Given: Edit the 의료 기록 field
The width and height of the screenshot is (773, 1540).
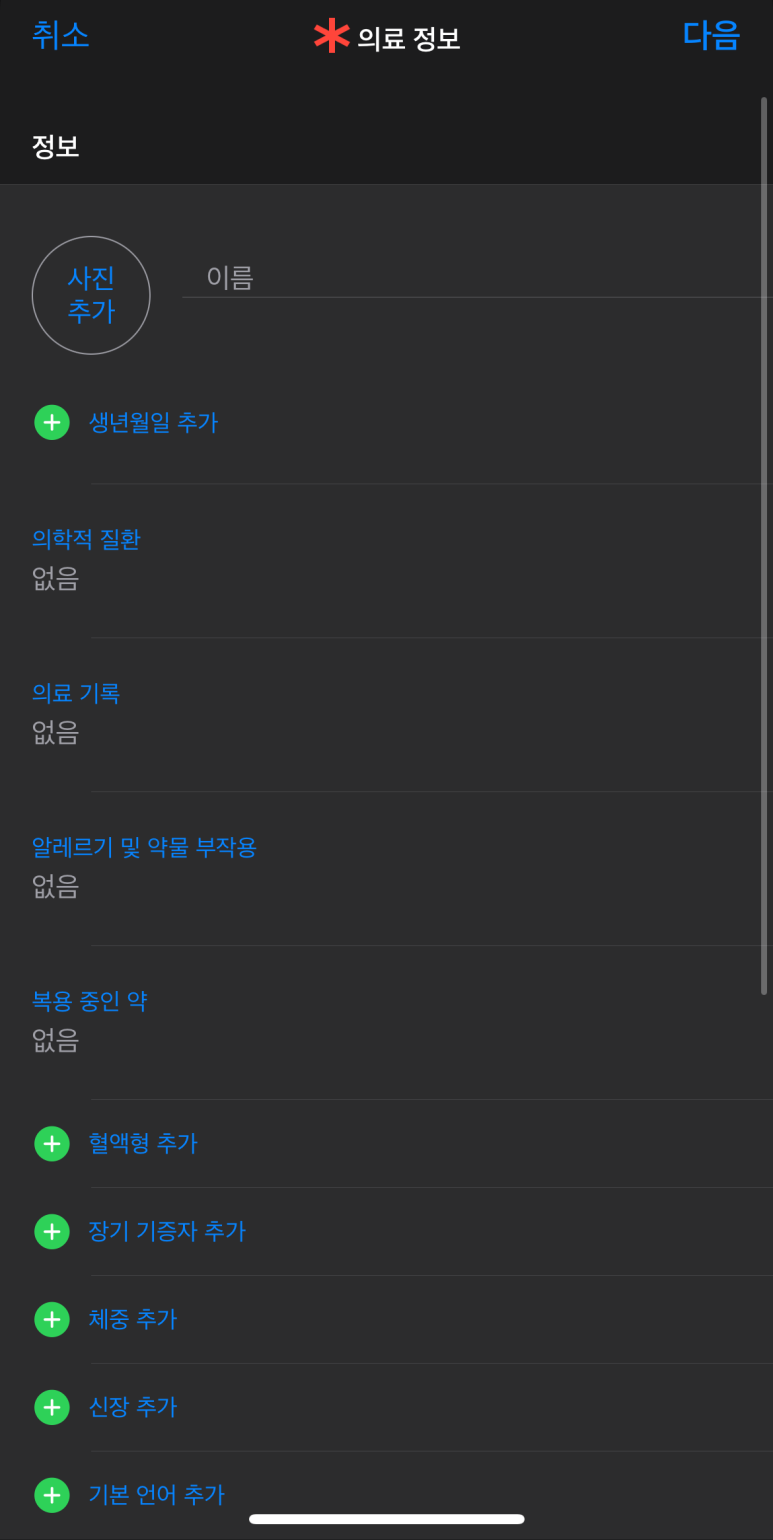Looking at the screenshot, I should coord(386,715).
